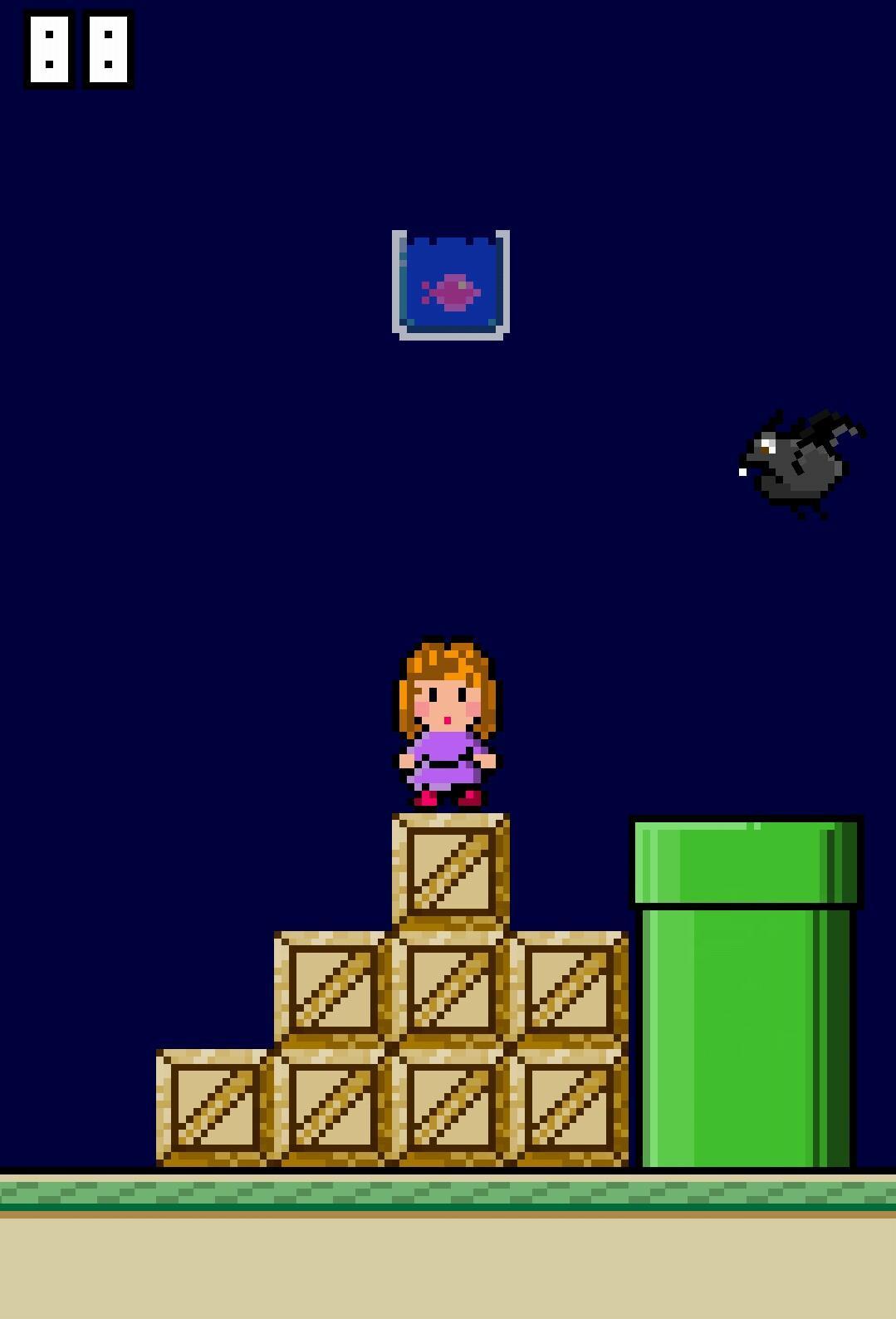This screenshot has height=1319, width=896.
Task: Pause the game
Action: pos(78,49)
